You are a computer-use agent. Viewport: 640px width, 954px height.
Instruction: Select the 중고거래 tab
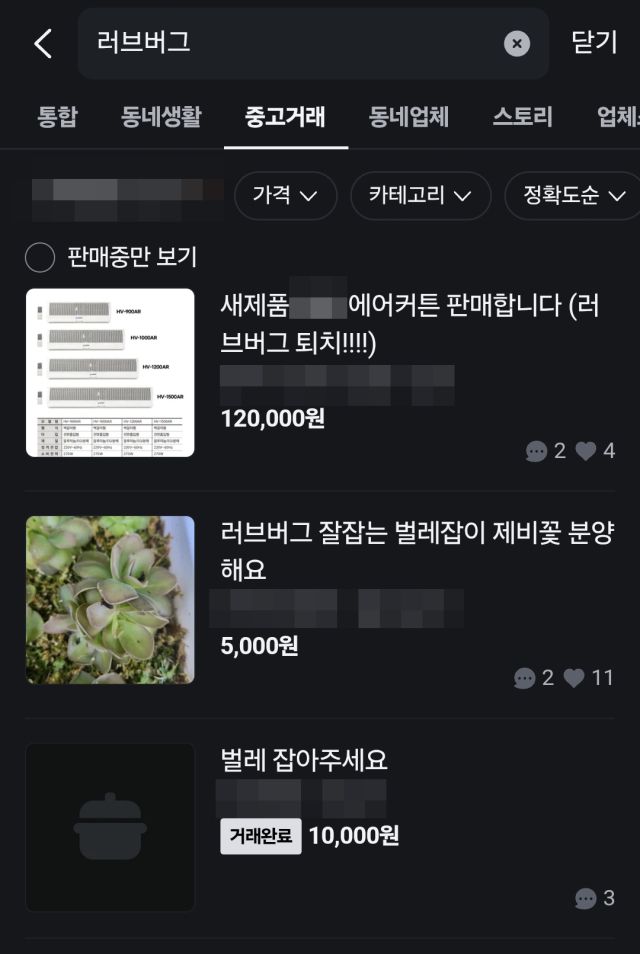(285, 117)
